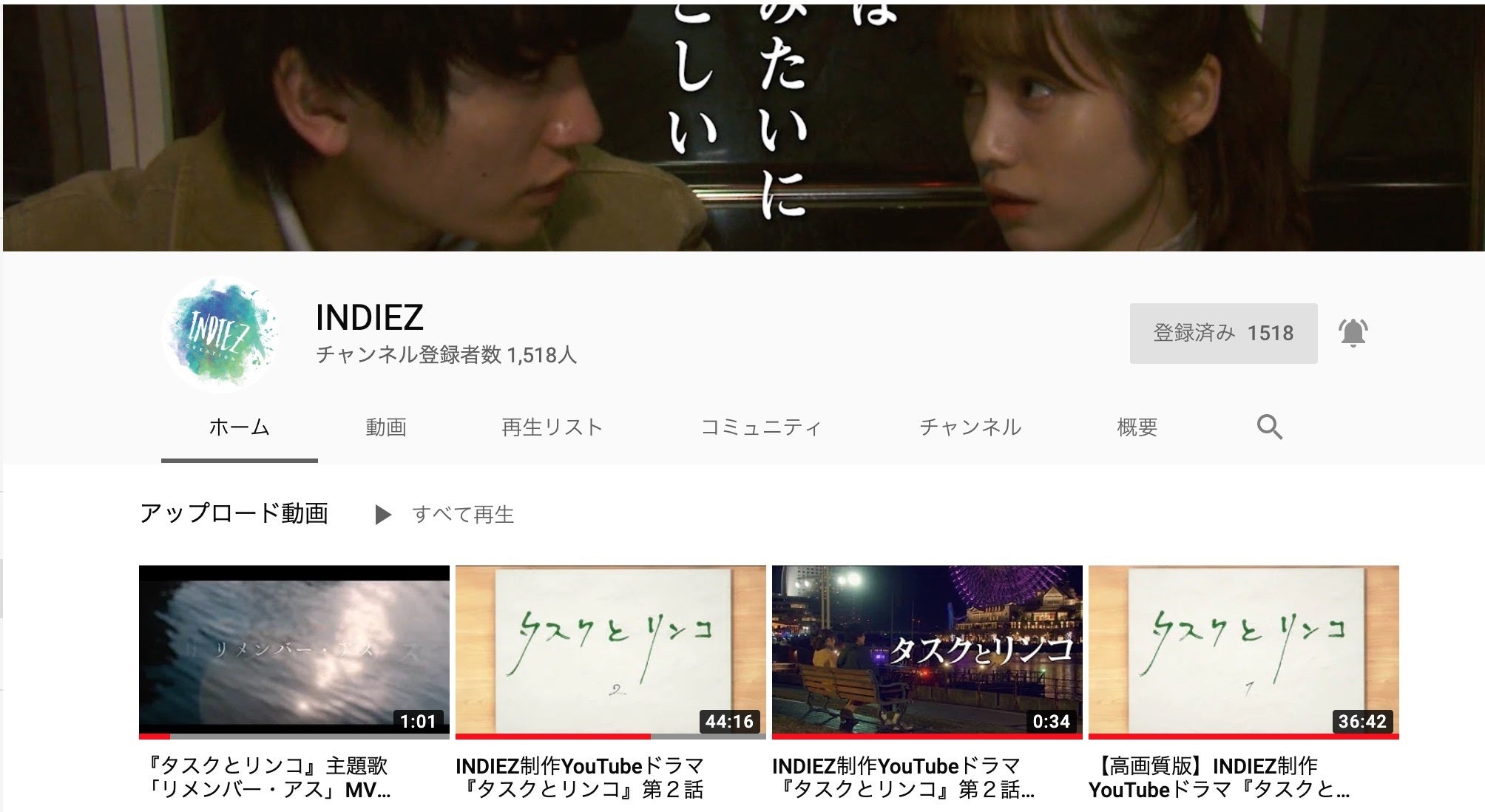Watch the 高画質版 36:42 drama video
The image size is (1485, 812).
coord(1243,651)
